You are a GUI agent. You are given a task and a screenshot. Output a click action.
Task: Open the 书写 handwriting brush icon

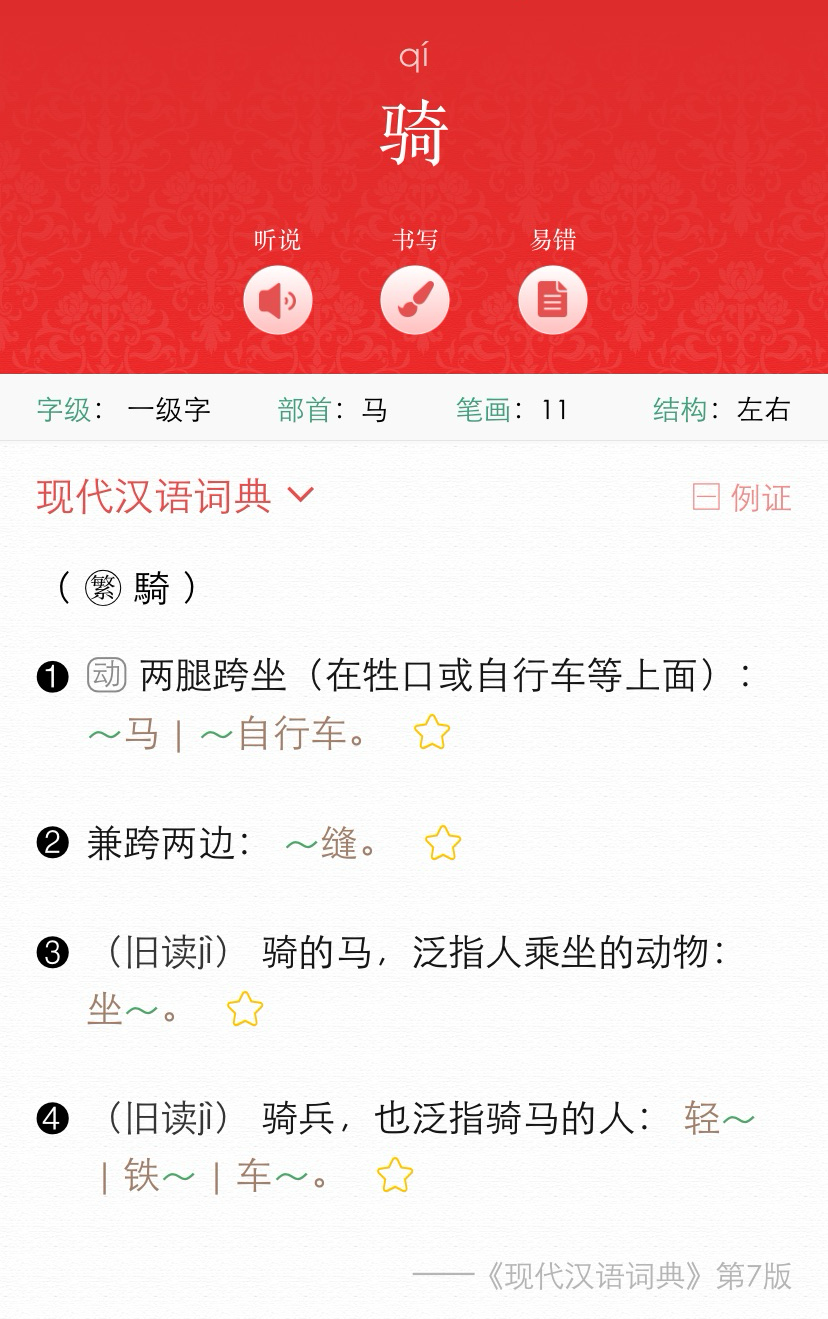415,300
